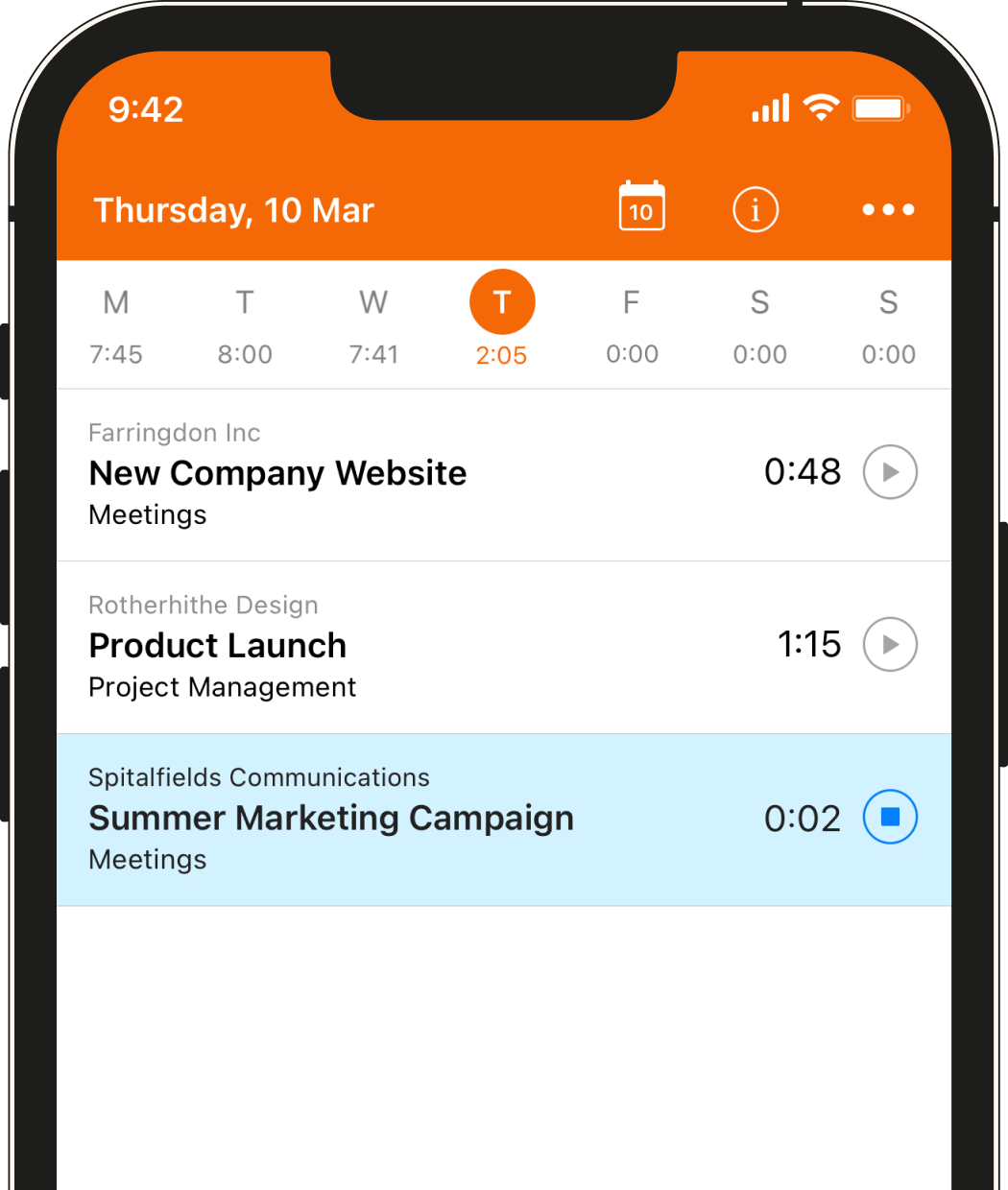
Task: Open the New Company Website entry
Action: 384,474
